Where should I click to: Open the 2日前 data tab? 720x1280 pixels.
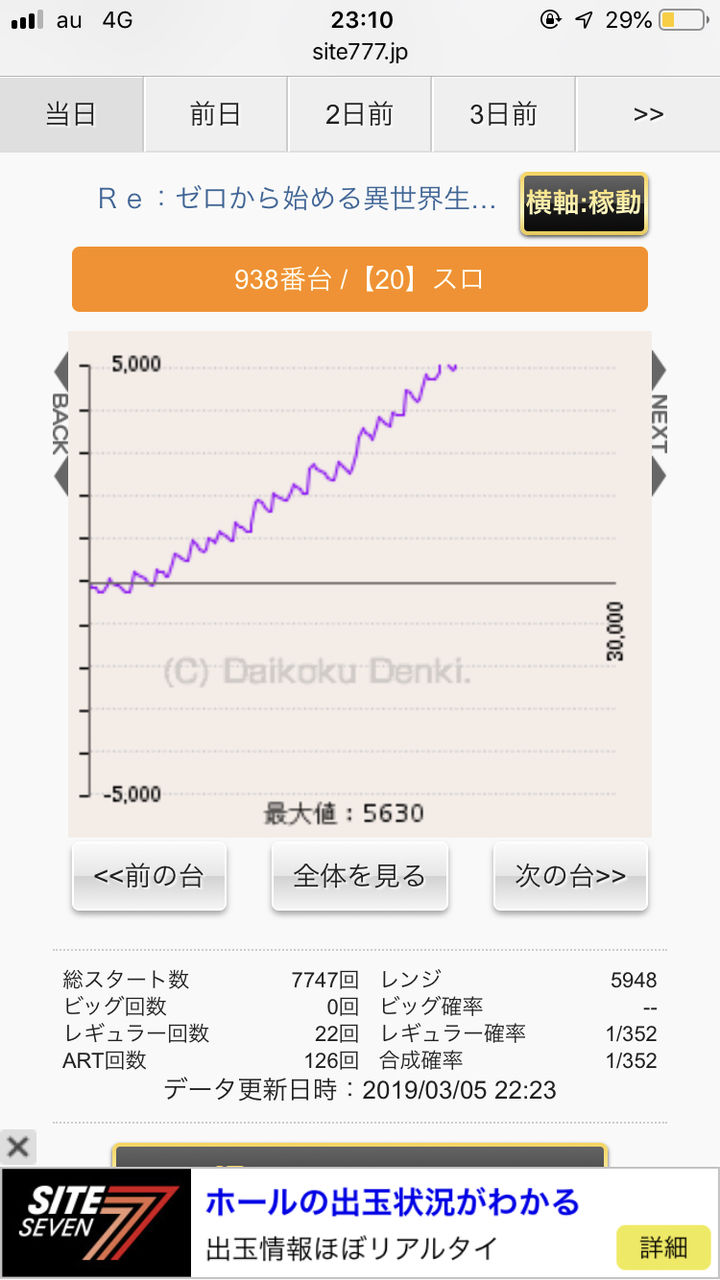358,114
